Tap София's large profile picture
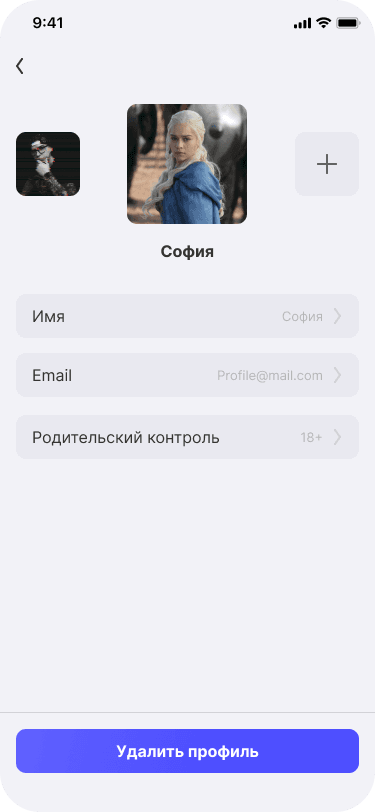 187,164
